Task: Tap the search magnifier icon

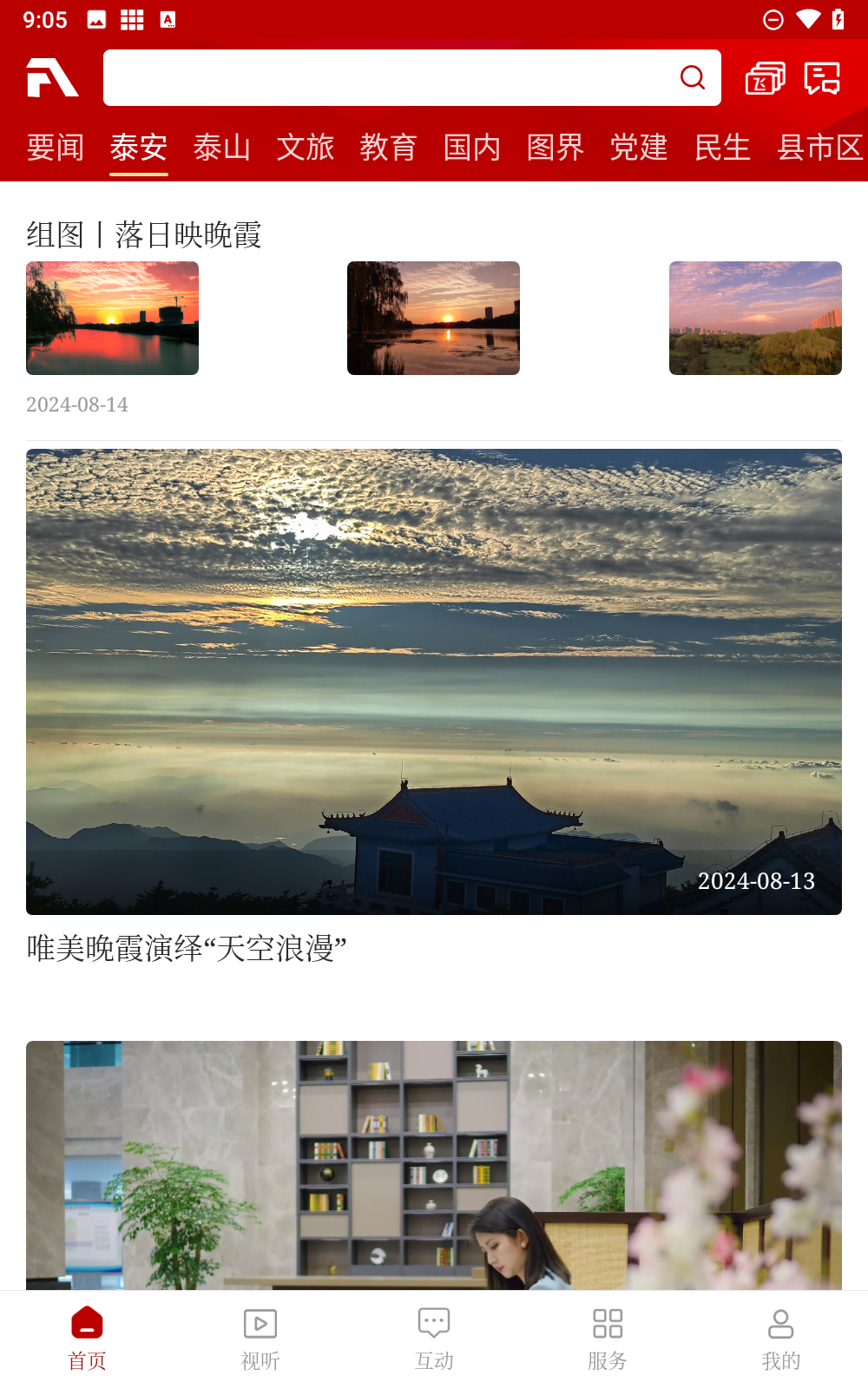Action: click(692, 77)
